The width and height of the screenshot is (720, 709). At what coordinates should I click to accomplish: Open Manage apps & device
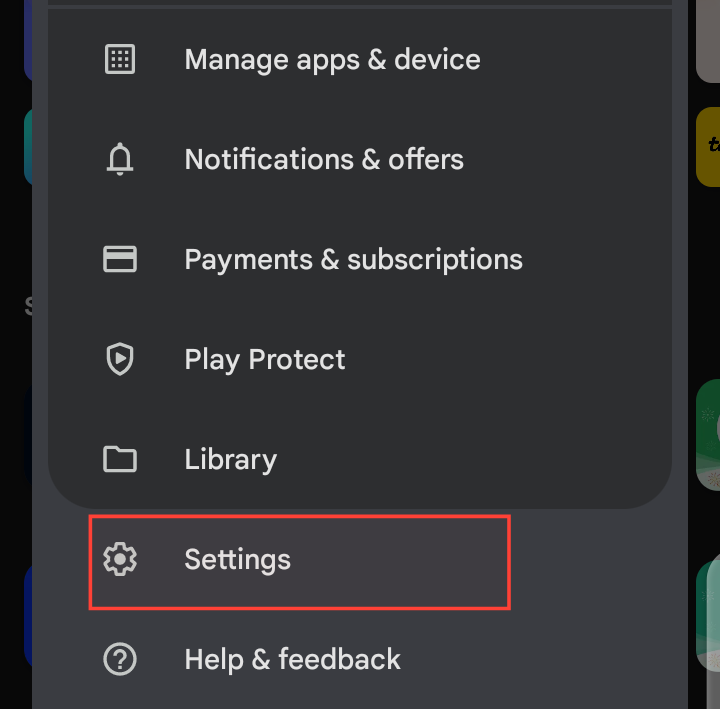pyautogui.click(x=360, y=60)
